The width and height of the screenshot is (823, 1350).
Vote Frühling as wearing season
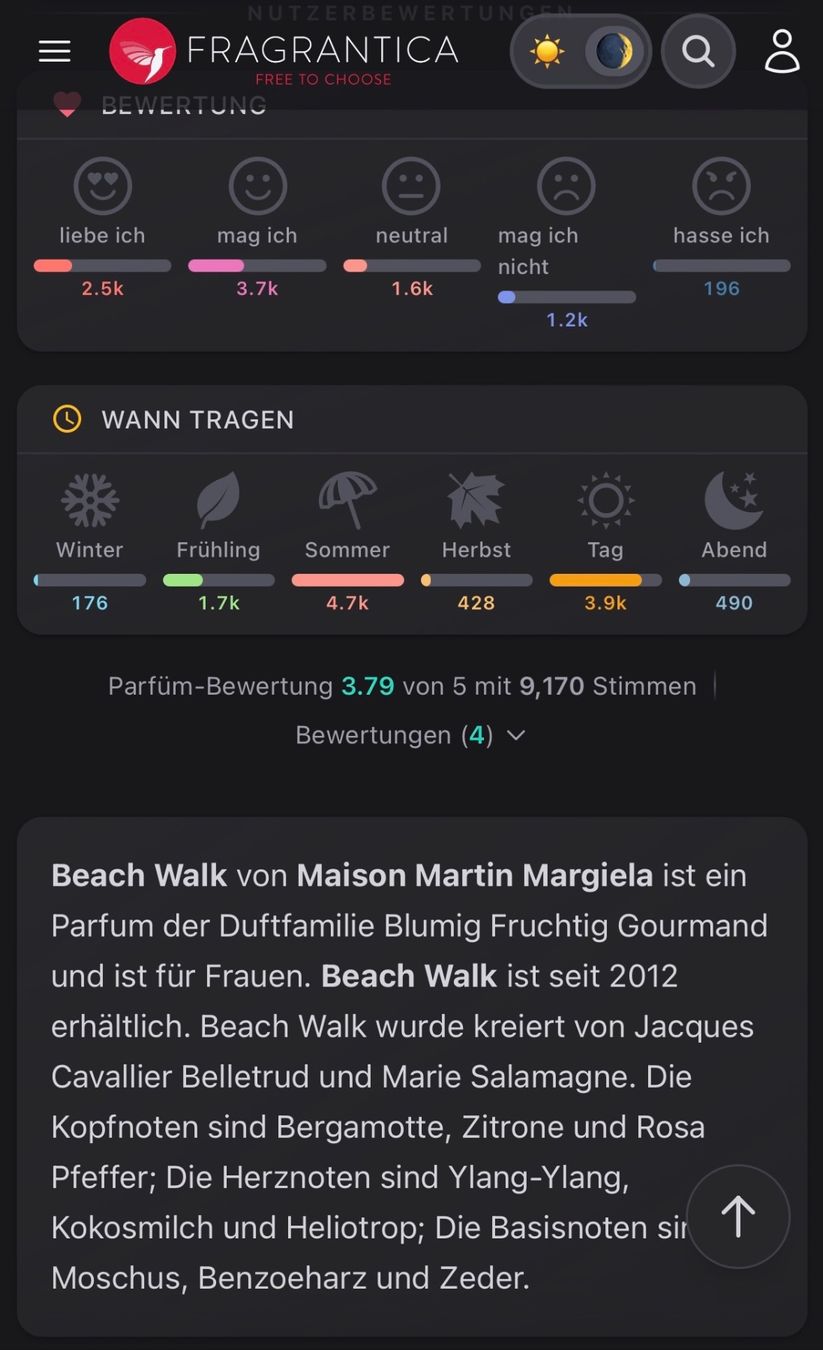click(x=218, y=500)
